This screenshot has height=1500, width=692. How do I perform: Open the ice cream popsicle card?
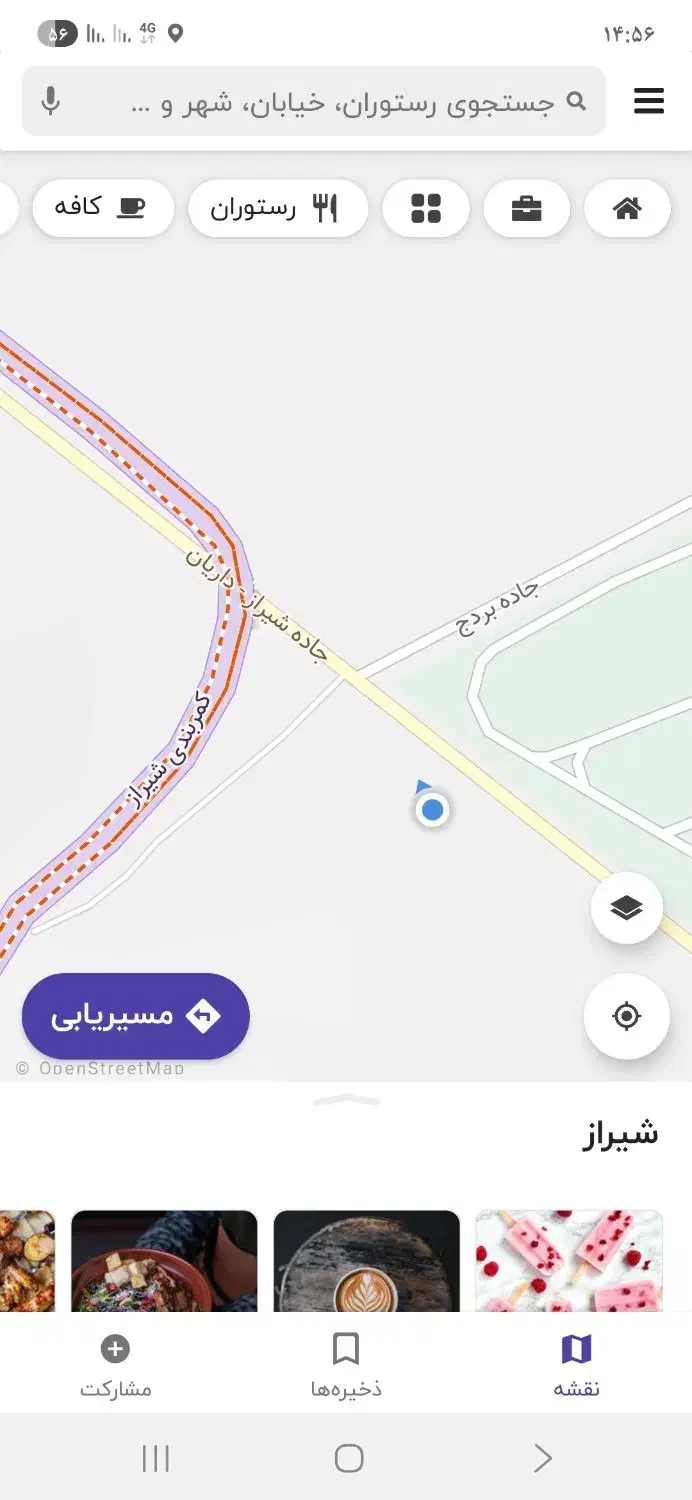click(569, 1260)
